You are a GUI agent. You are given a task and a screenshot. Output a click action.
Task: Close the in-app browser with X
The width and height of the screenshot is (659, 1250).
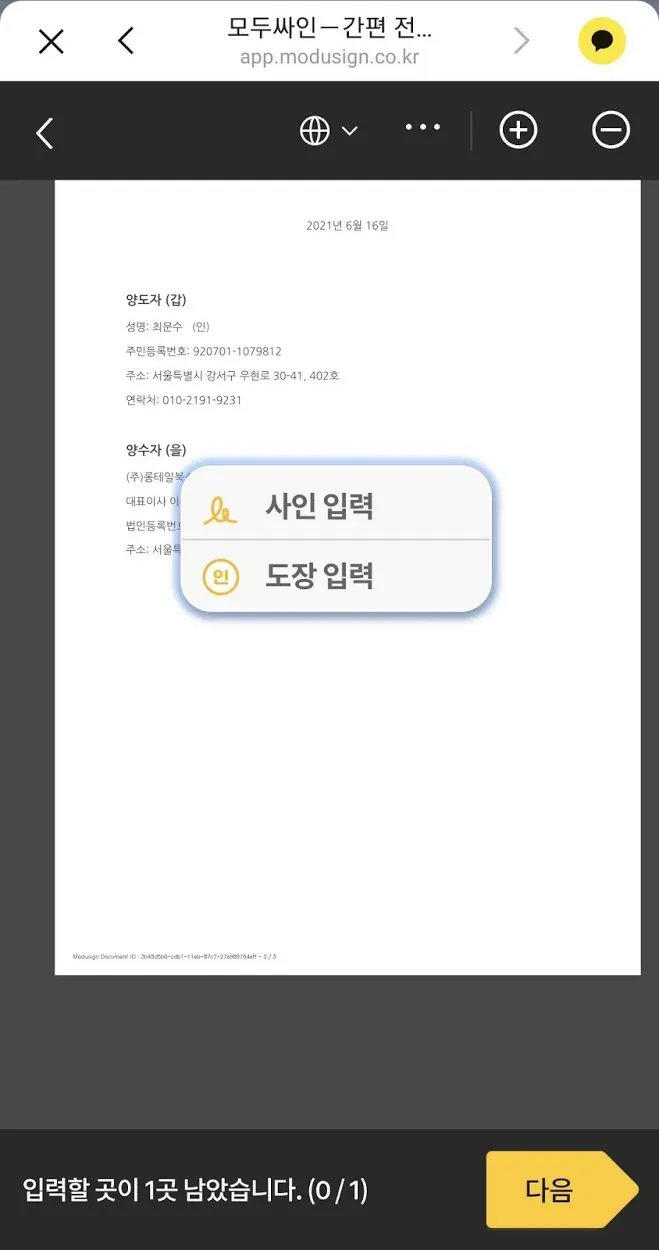coord(51,41)
